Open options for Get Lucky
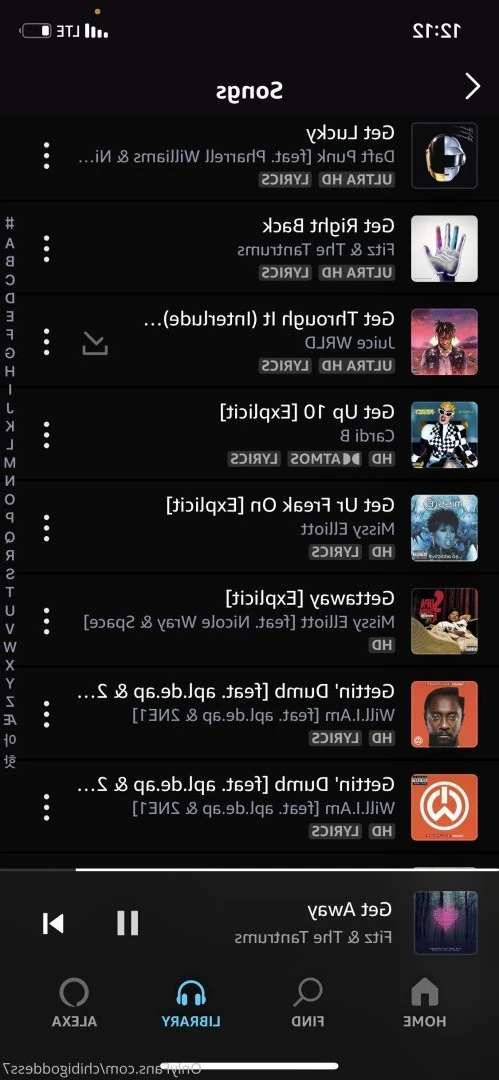The image size is (499, 1080). (46, 156)
